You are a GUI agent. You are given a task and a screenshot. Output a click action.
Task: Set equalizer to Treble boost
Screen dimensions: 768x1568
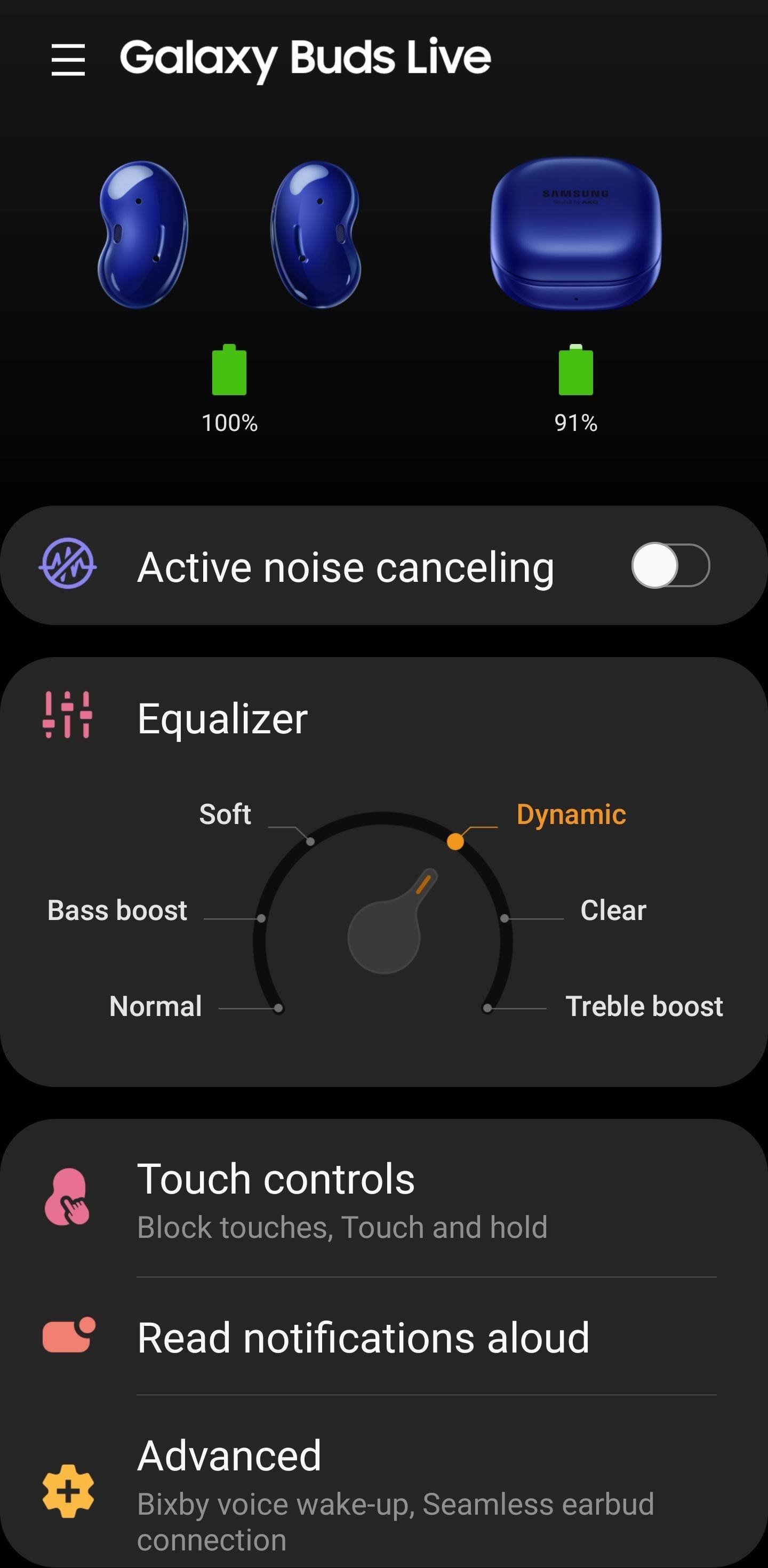[x=643, y=1006]
